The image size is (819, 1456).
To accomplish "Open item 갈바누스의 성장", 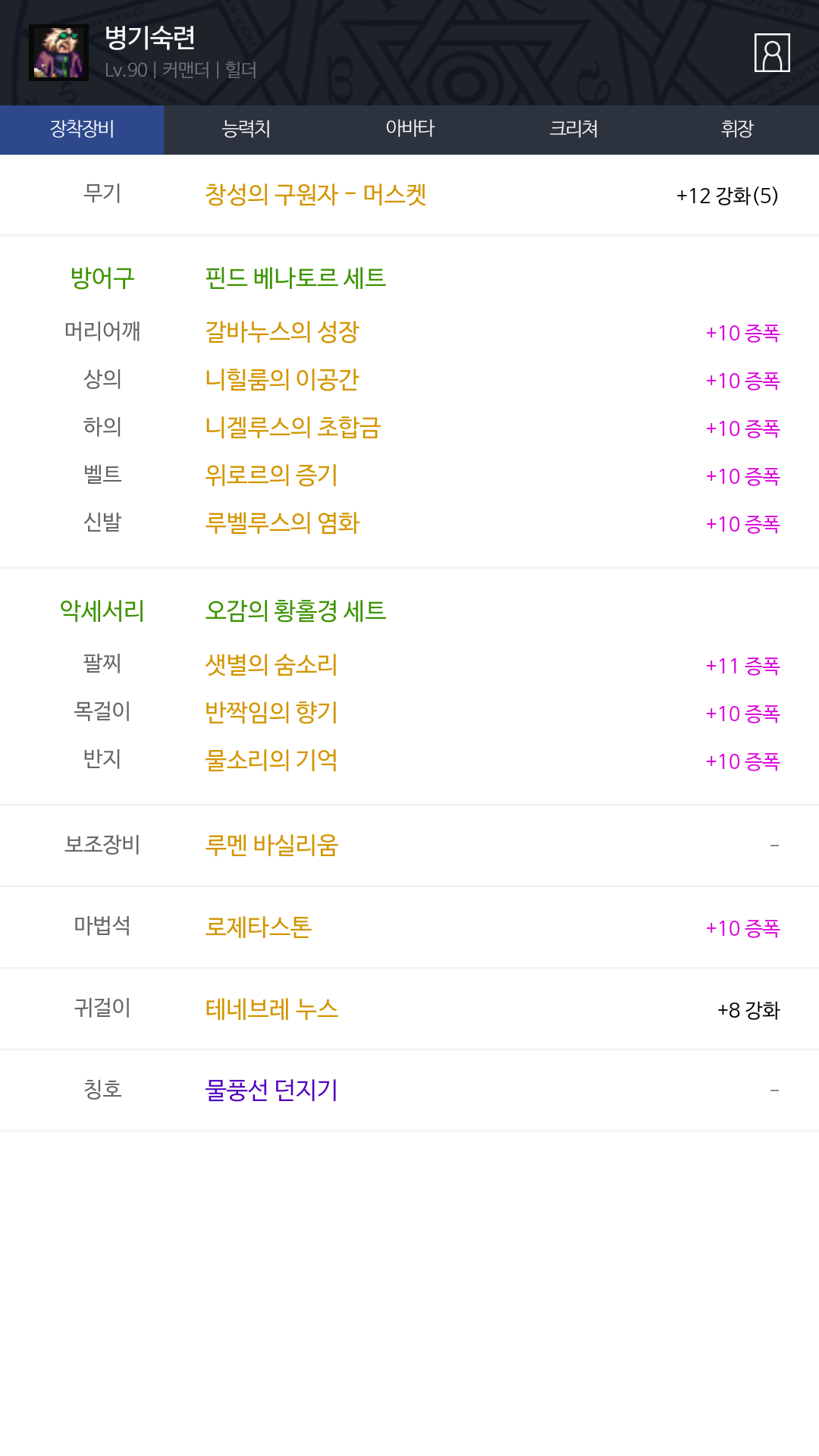I will pos(282,332).
